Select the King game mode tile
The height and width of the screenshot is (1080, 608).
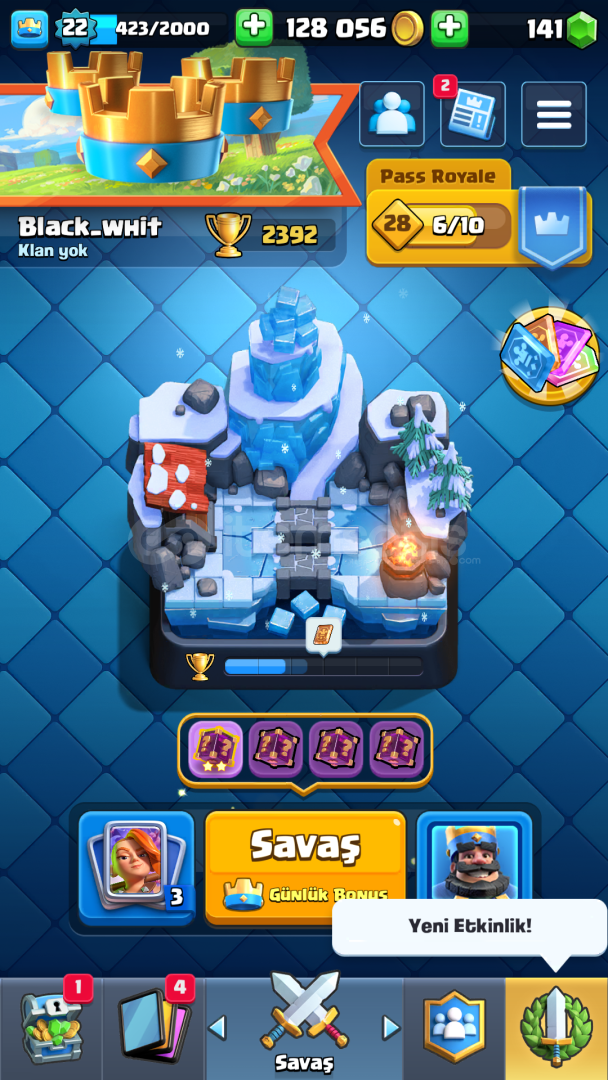(x=474, y=858)
